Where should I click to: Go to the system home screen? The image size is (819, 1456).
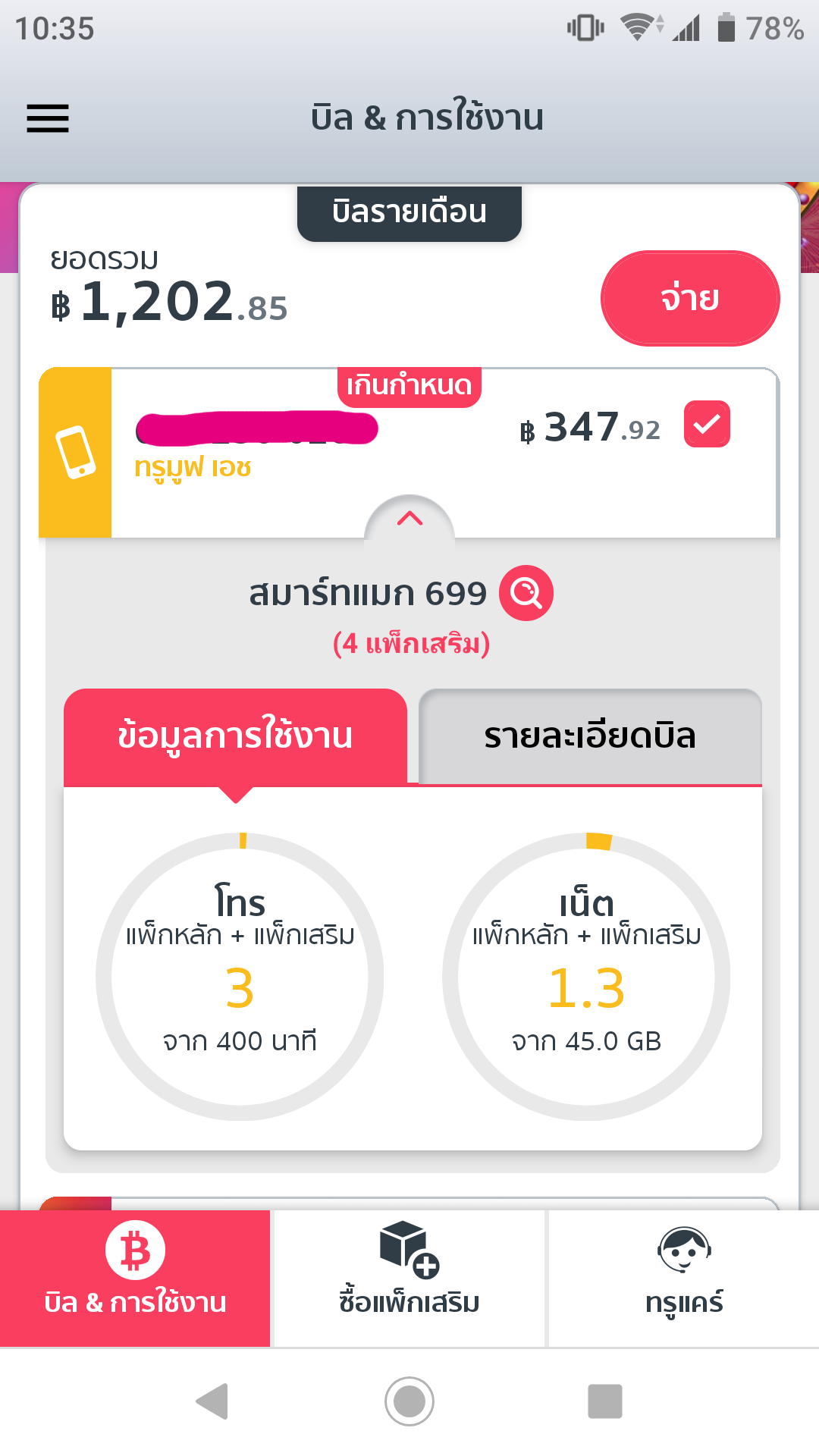(x=409, y=1401)
